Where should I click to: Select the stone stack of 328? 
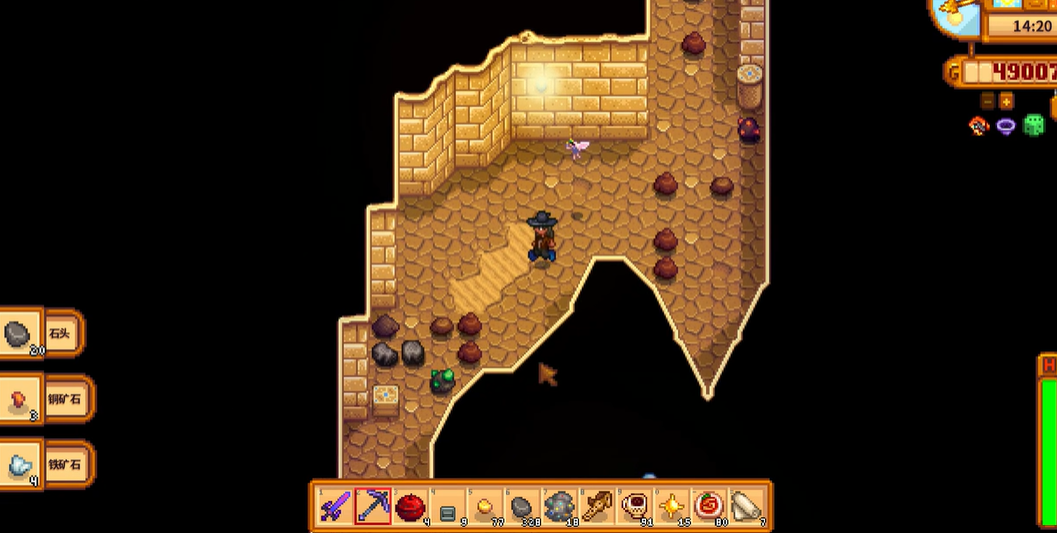click(522, 507)
